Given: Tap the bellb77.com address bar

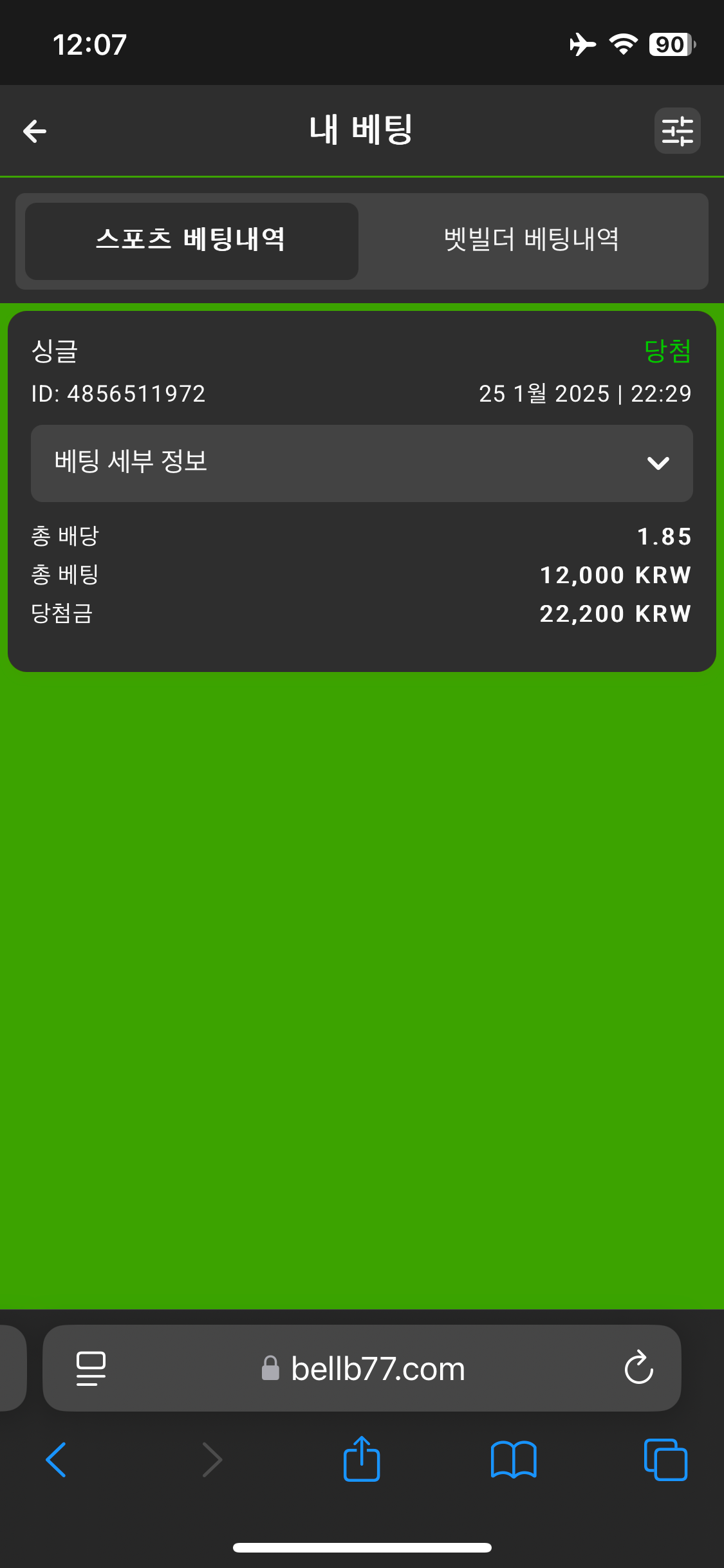Looking at the screenshot, I should [378, 1369].
